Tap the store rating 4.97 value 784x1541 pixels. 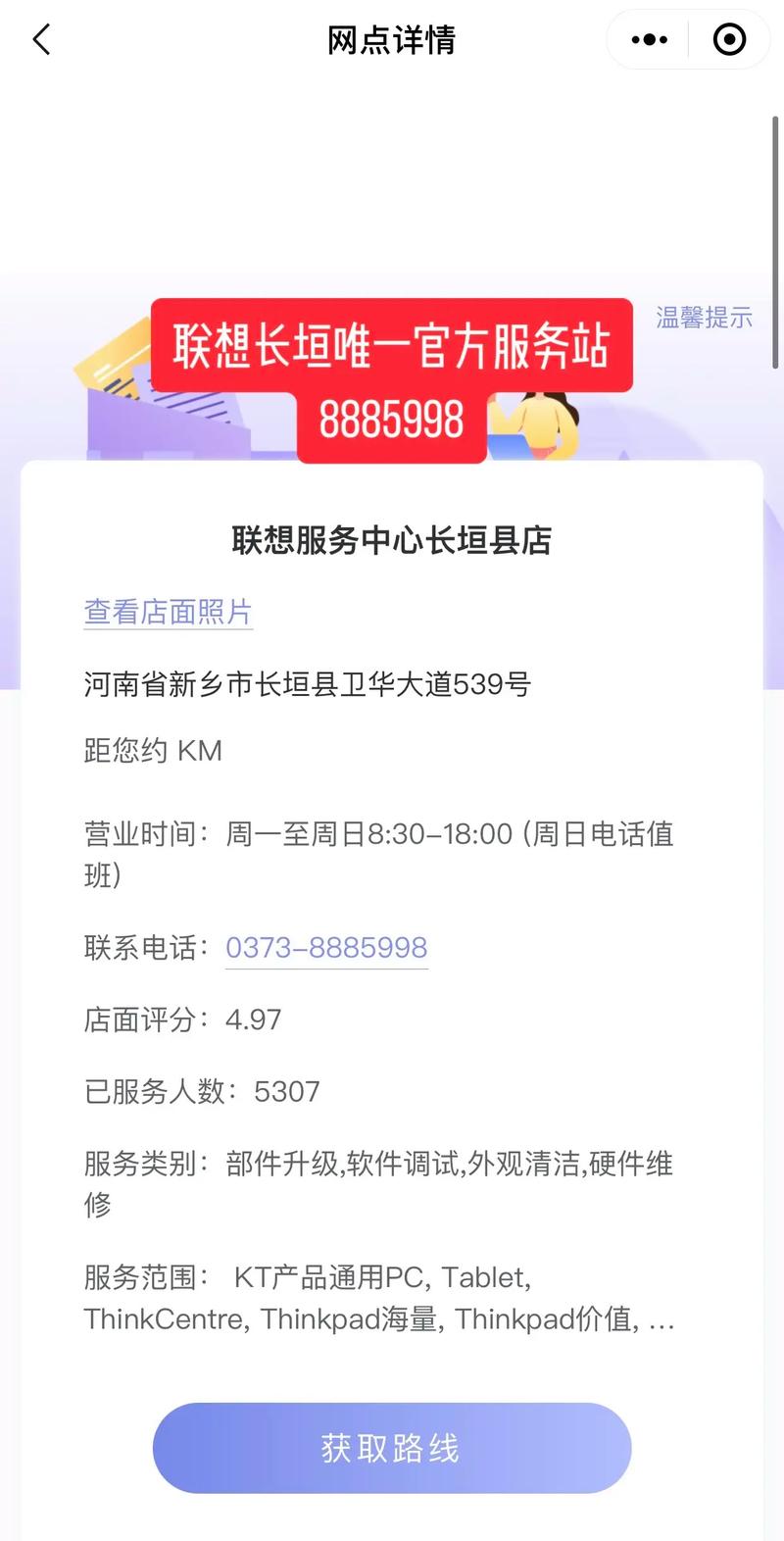click(x=253, y=1019)
